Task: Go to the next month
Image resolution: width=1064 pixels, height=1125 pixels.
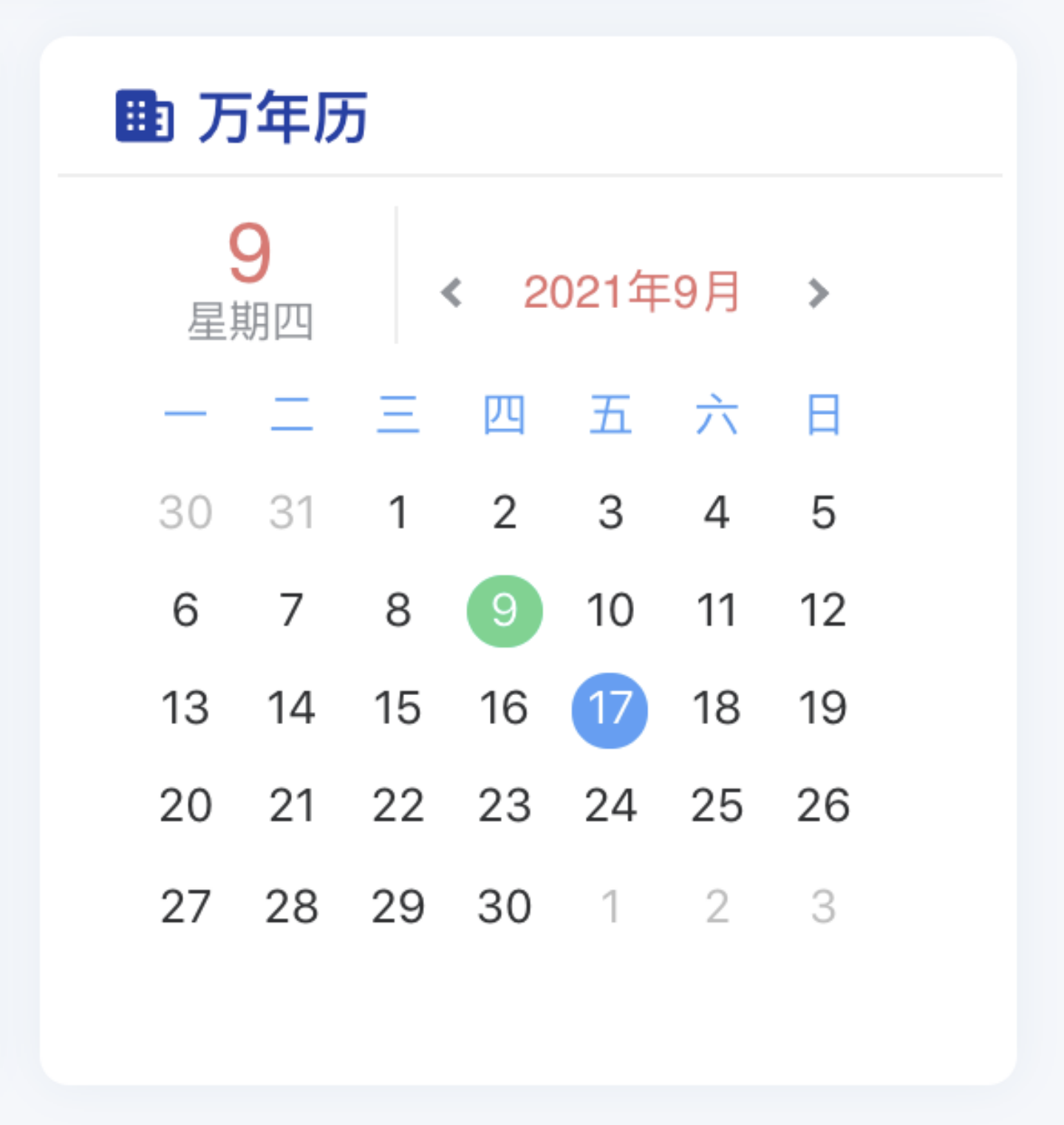Action: [818, 293]
